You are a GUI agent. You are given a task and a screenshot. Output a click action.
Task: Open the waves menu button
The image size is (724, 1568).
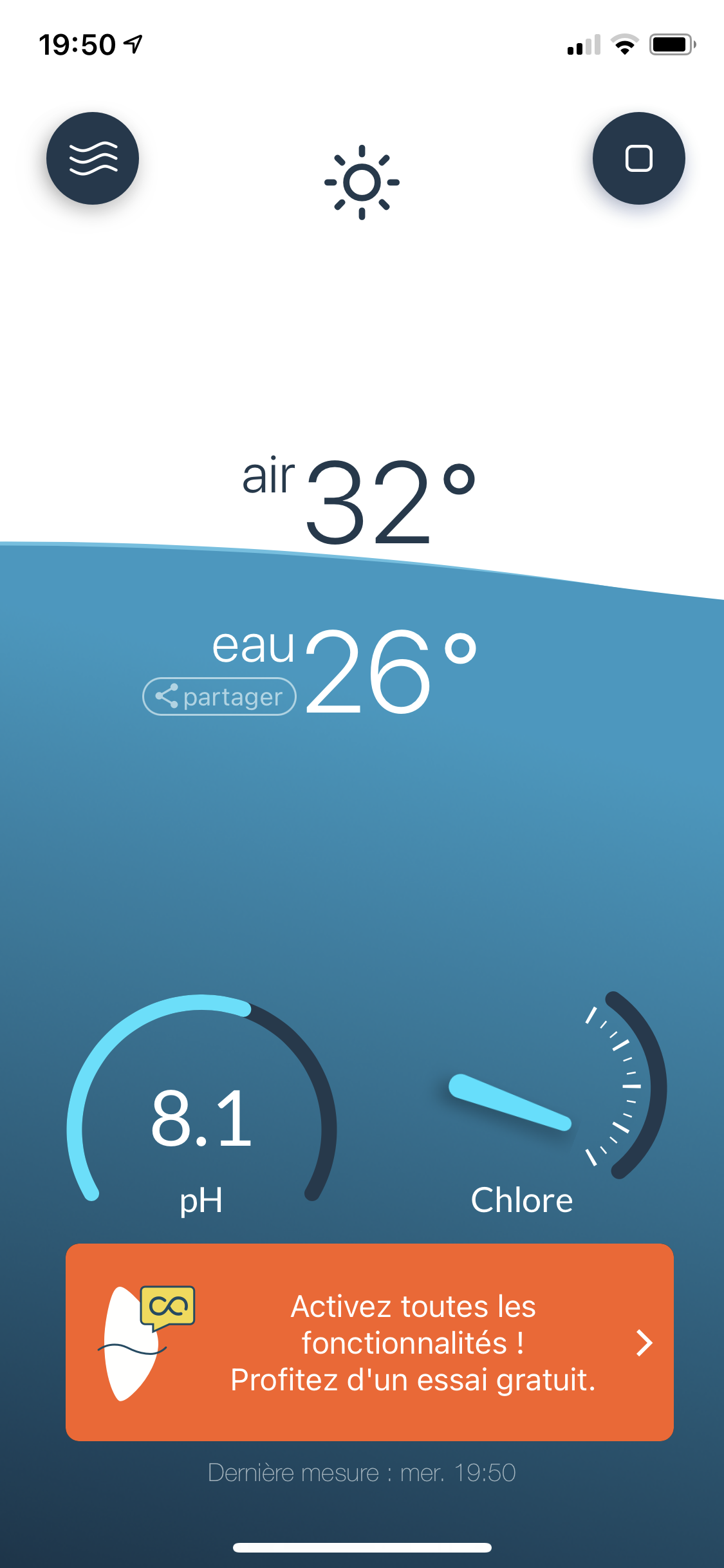93,158
